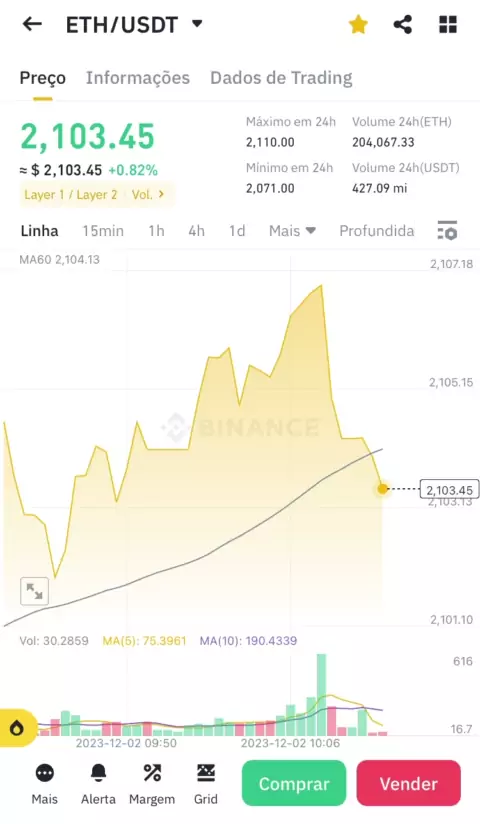
Task: Tap the Vender button
Action: tap(408, 784)
